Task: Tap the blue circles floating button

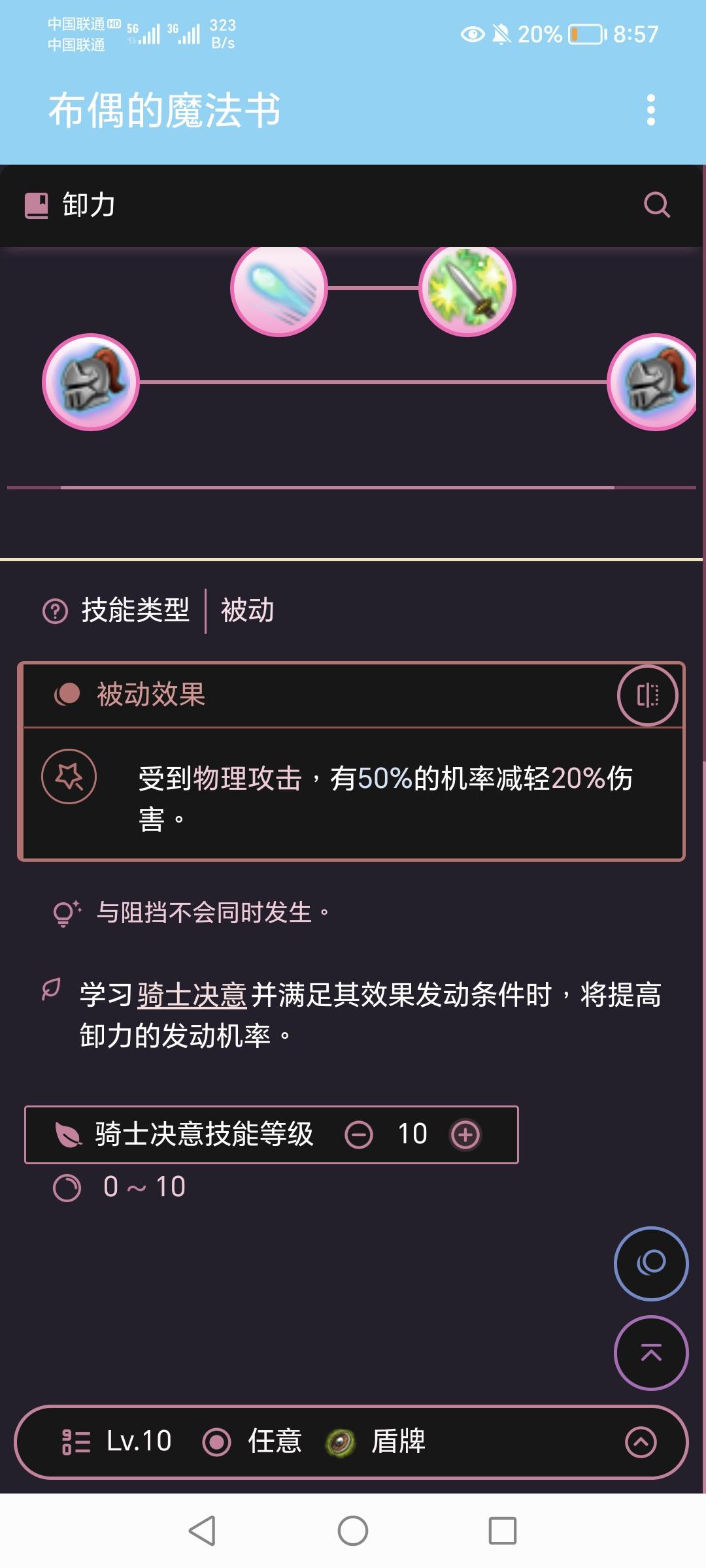Action: 650,1264
